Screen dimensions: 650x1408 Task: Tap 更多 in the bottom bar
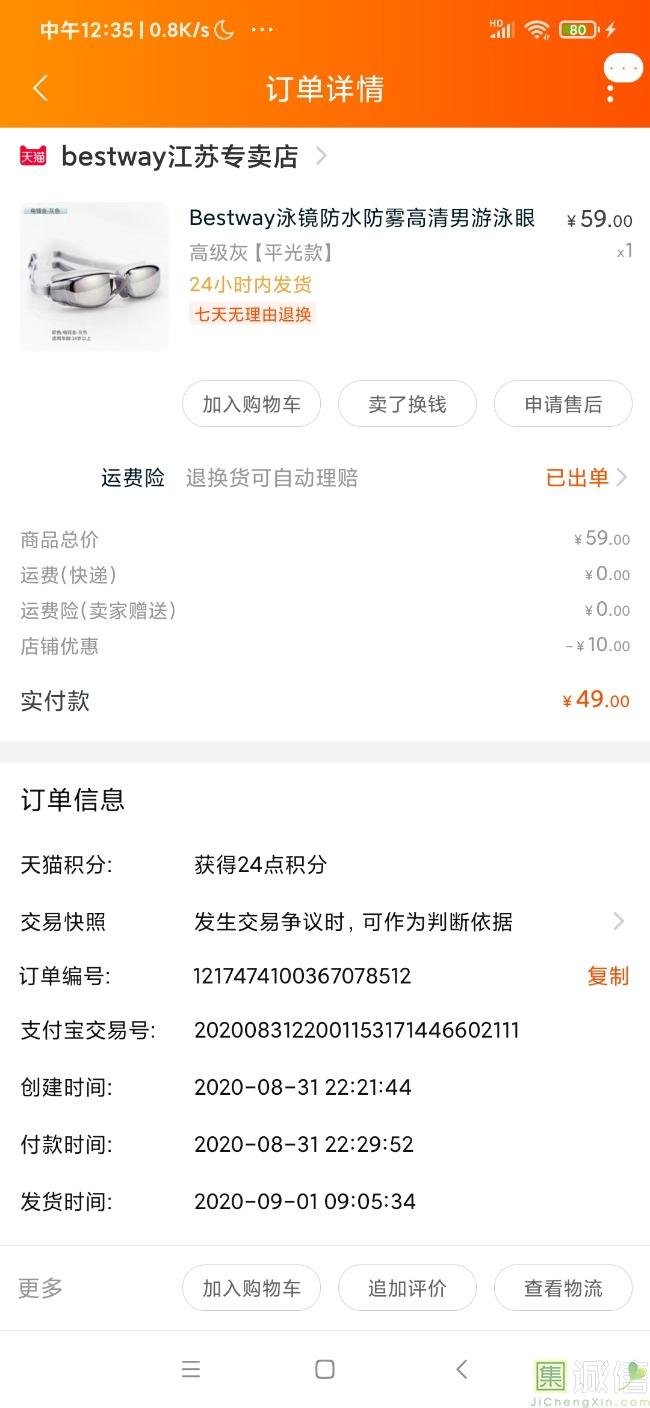[41, 1288]
